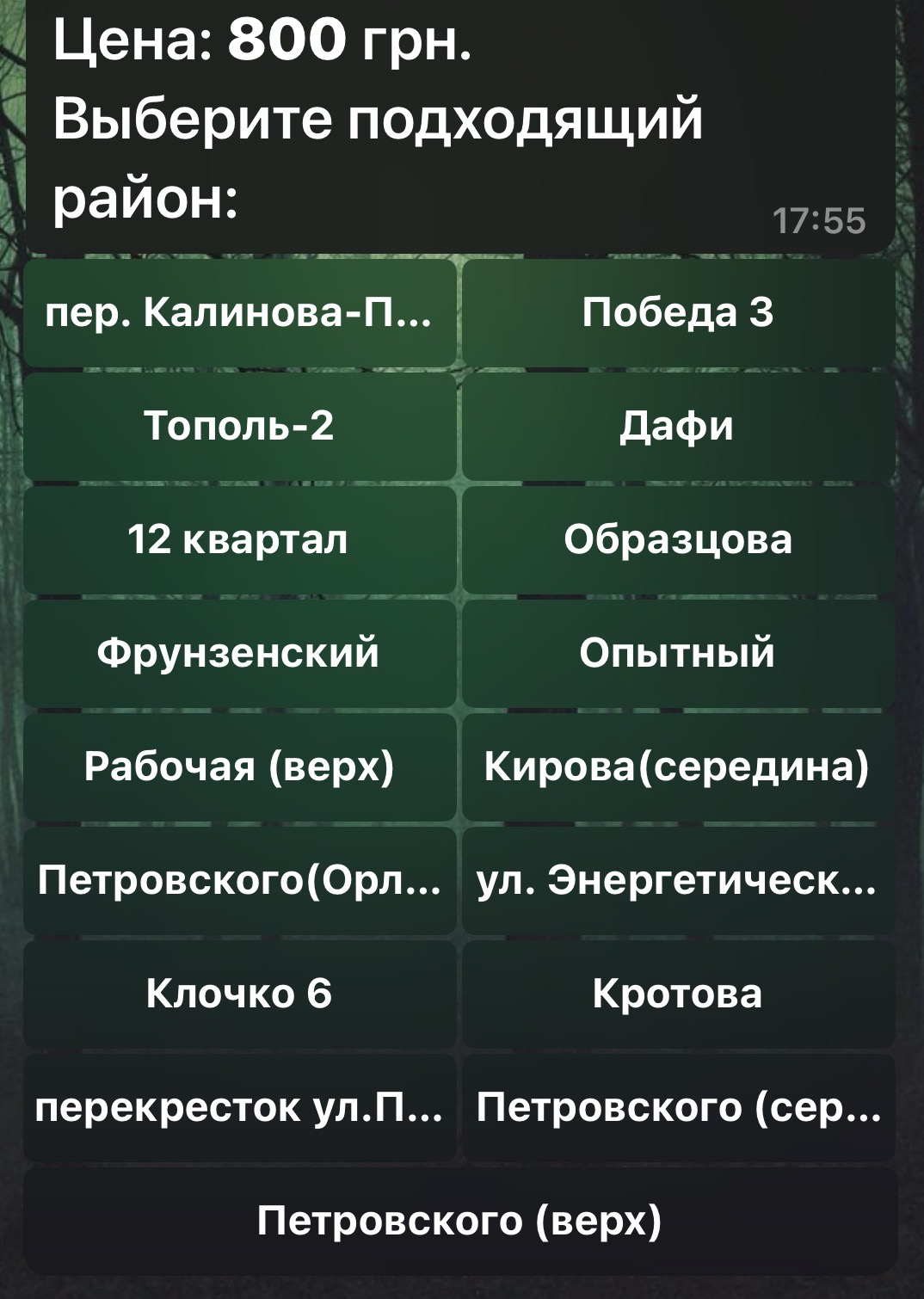Viewport: 924px width, 1299px height.
Task: Choose the Опытный district
Action: pyautogui.click(x=678, y=653)
